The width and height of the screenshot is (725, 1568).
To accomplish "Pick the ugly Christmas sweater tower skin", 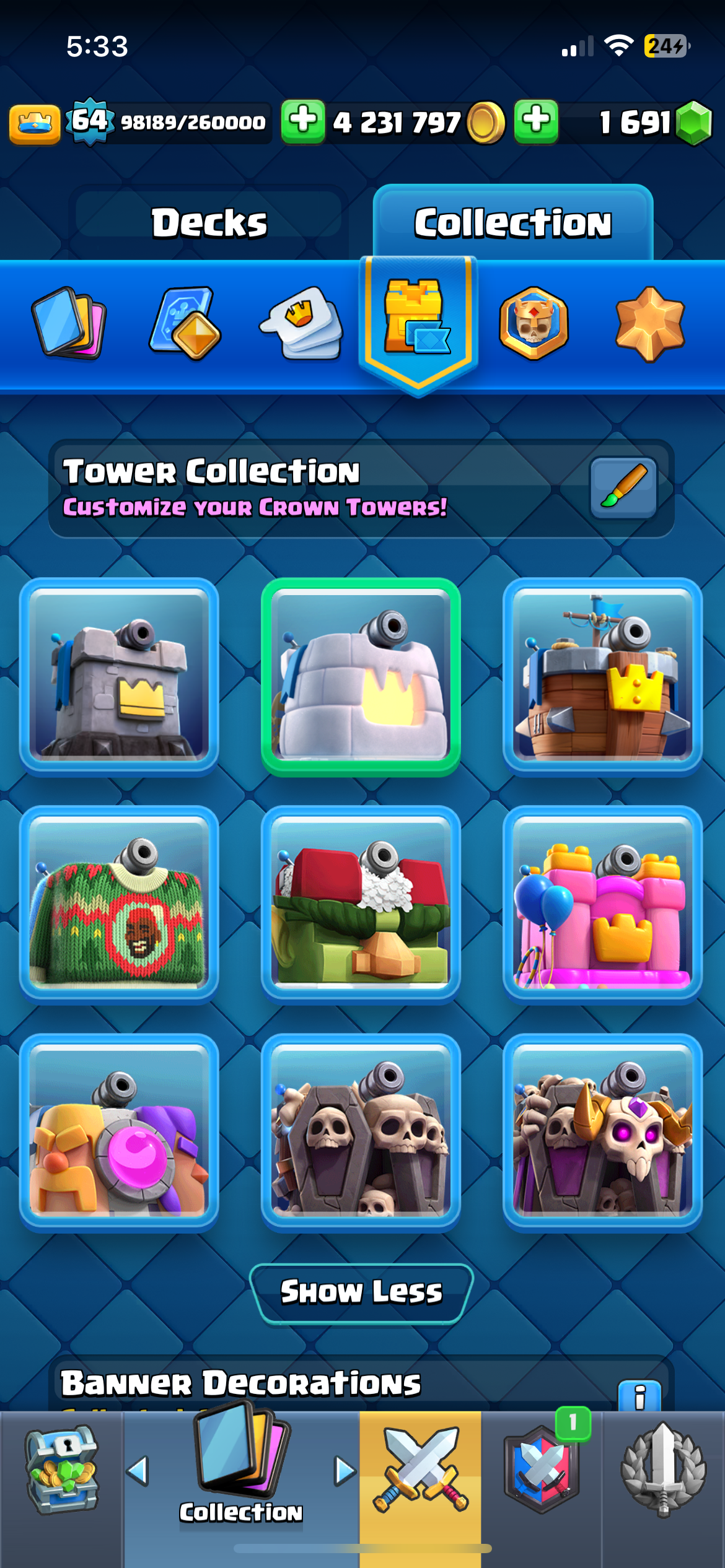I will (119, 904).
